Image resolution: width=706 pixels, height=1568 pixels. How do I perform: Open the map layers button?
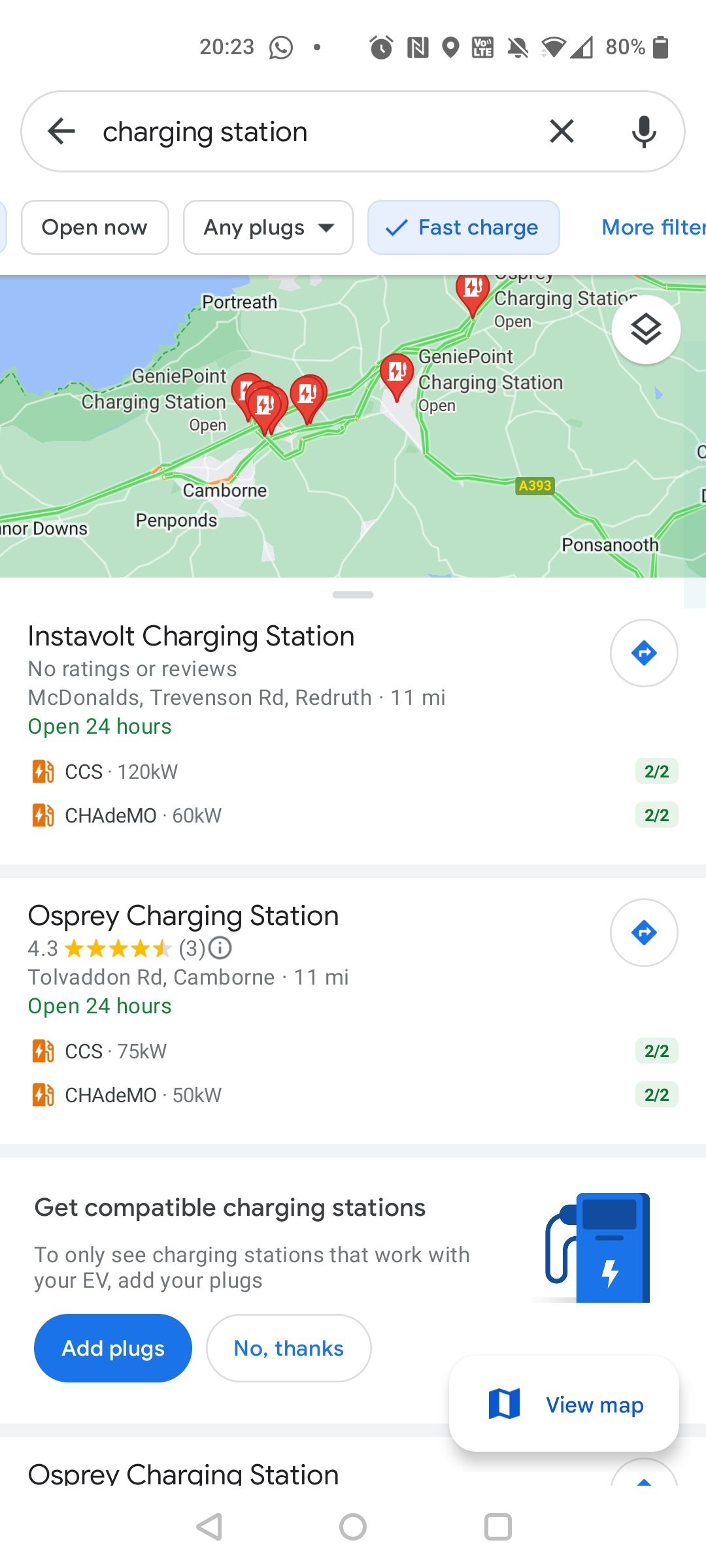[646, 329]
